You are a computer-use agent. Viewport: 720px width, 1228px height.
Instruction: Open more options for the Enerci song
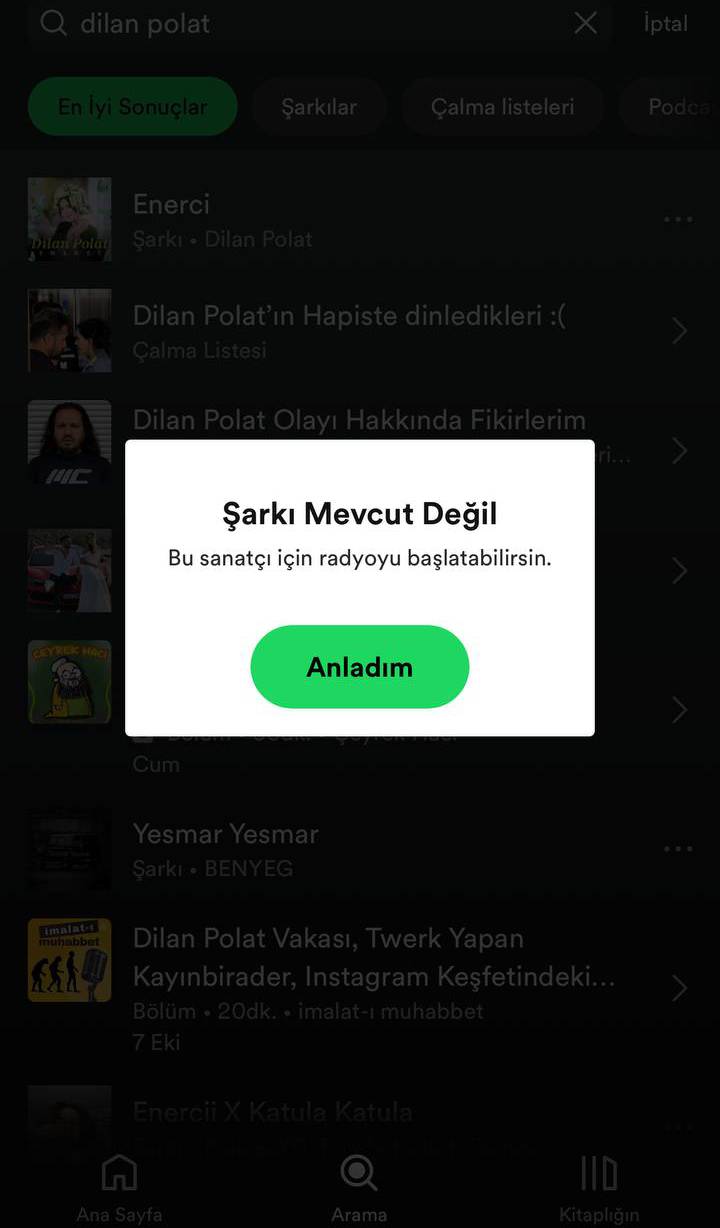pos(678,220)
